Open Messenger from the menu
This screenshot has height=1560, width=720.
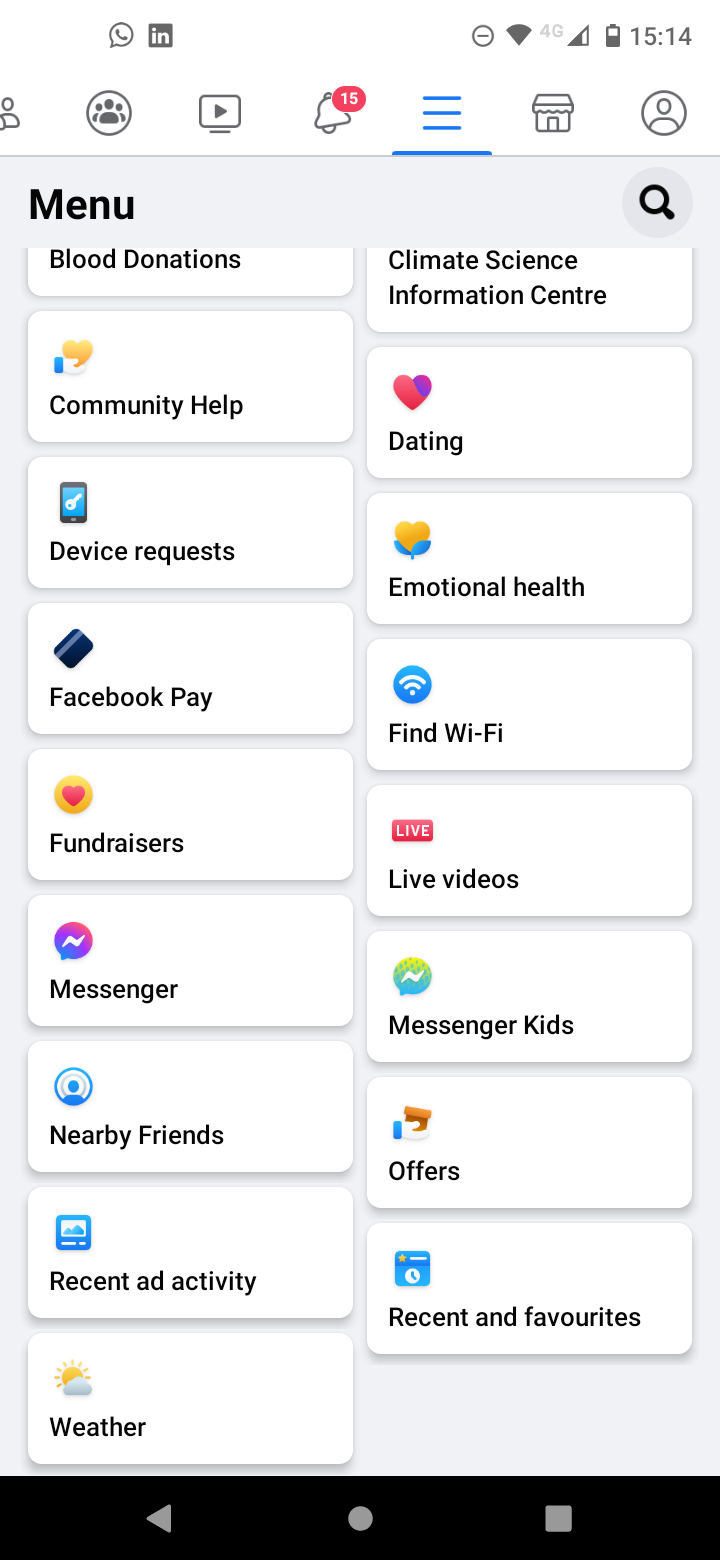189,960
